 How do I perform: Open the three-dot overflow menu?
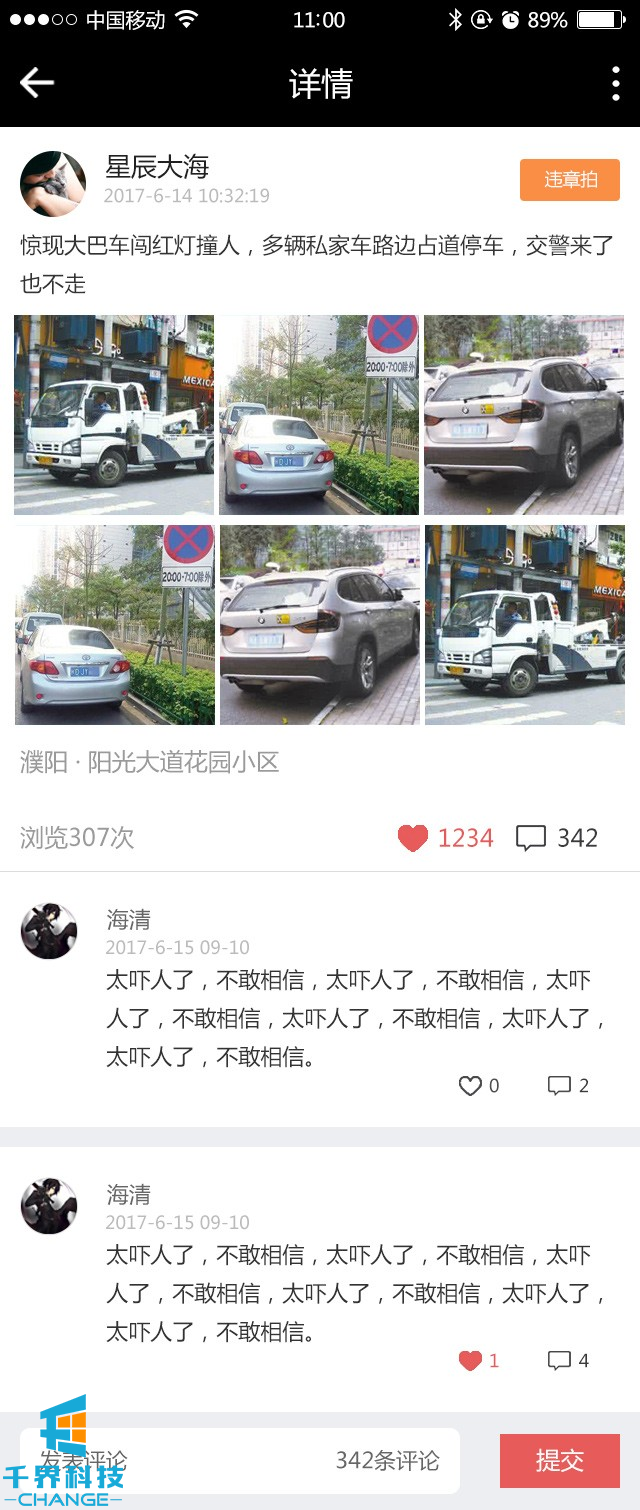coord(615,83)
